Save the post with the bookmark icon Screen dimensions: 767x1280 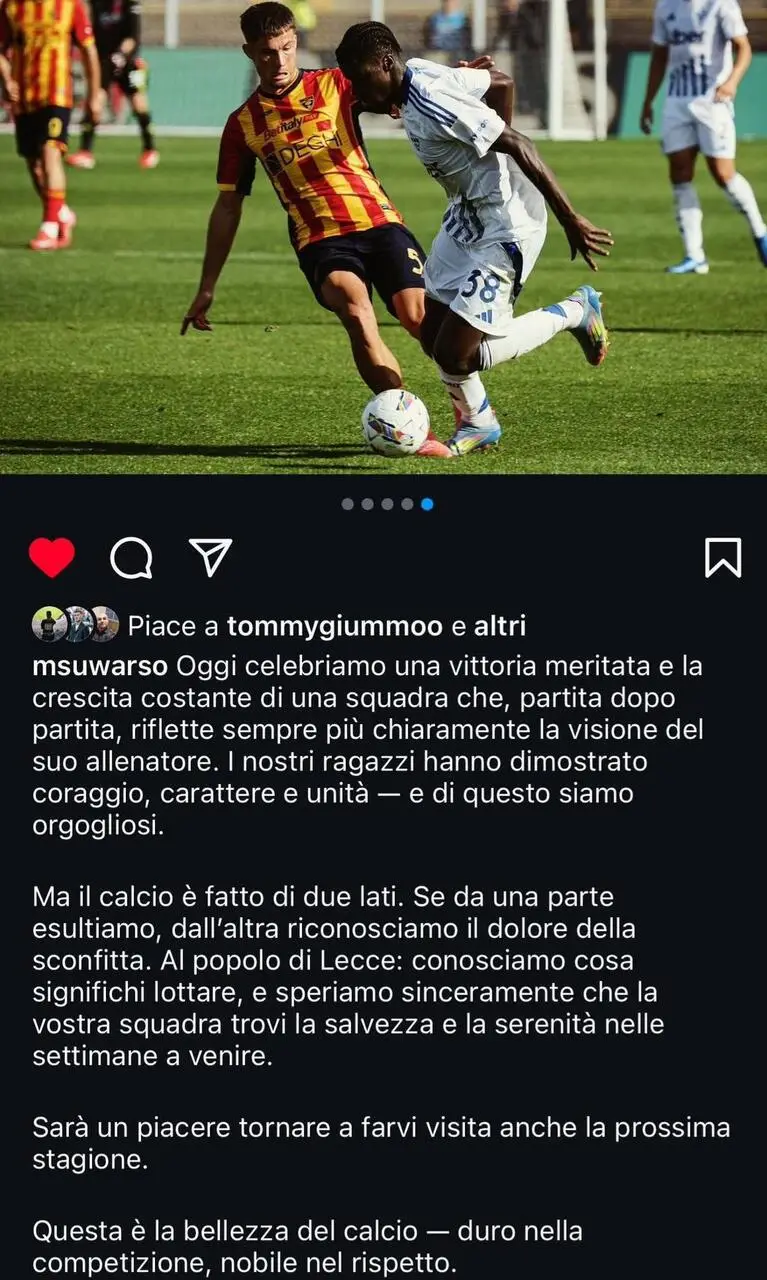[x=723, y=557]
